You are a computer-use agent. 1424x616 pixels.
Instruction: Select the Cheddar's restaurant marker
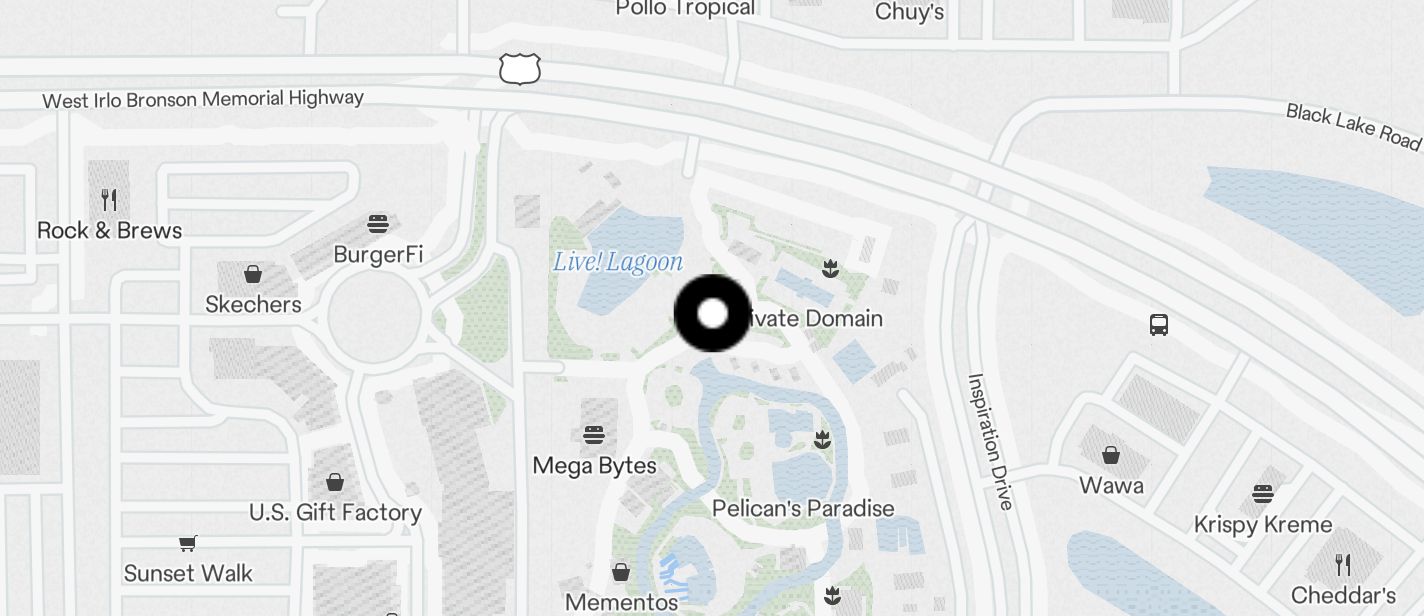[1343, 565]
